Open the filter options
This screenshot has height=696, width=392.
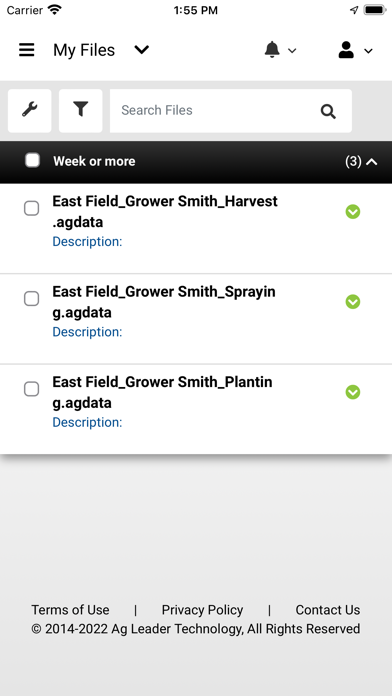80,111
